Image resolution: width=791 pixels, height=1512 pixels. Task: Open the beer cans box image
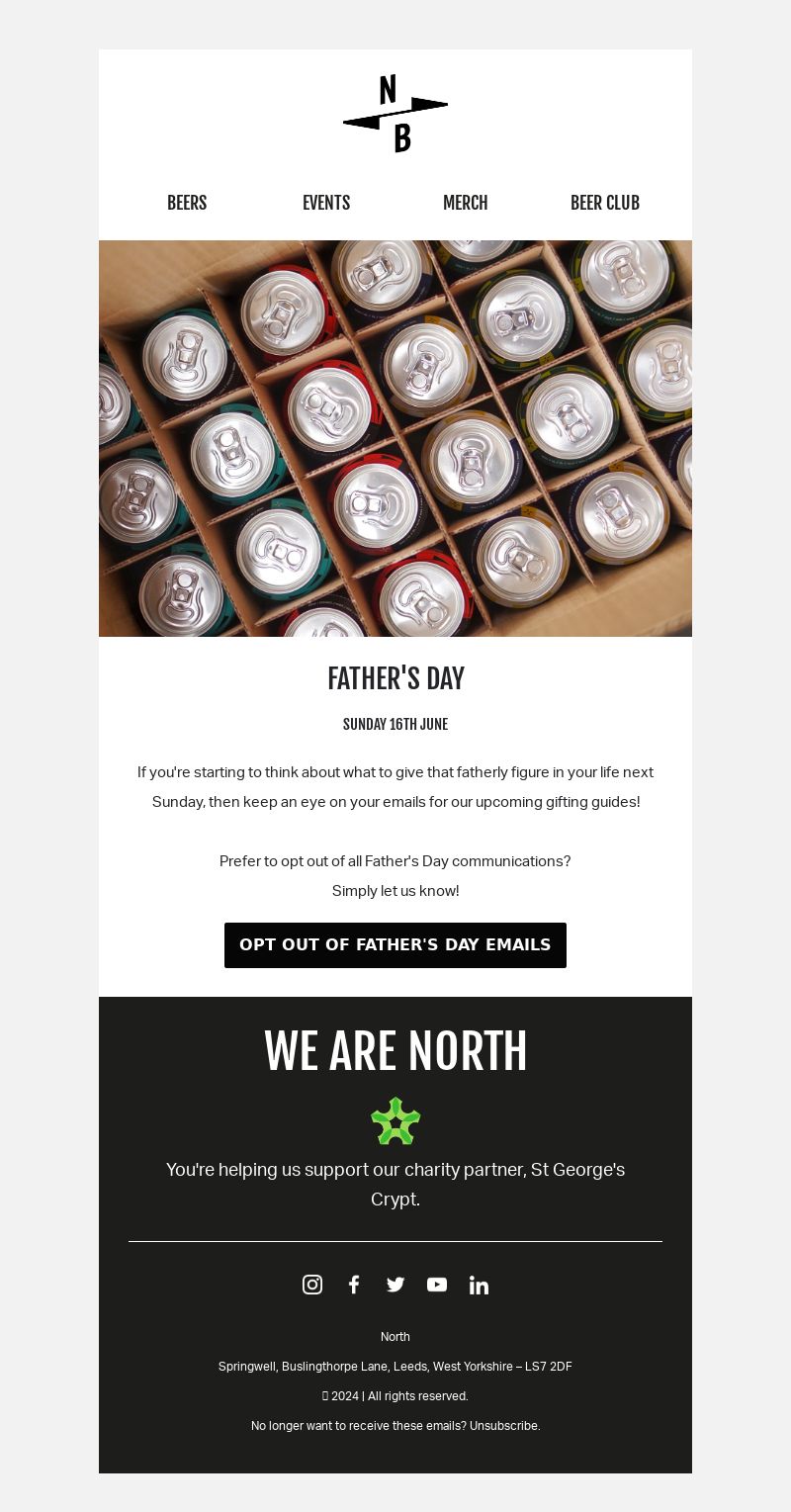(395, 438)
